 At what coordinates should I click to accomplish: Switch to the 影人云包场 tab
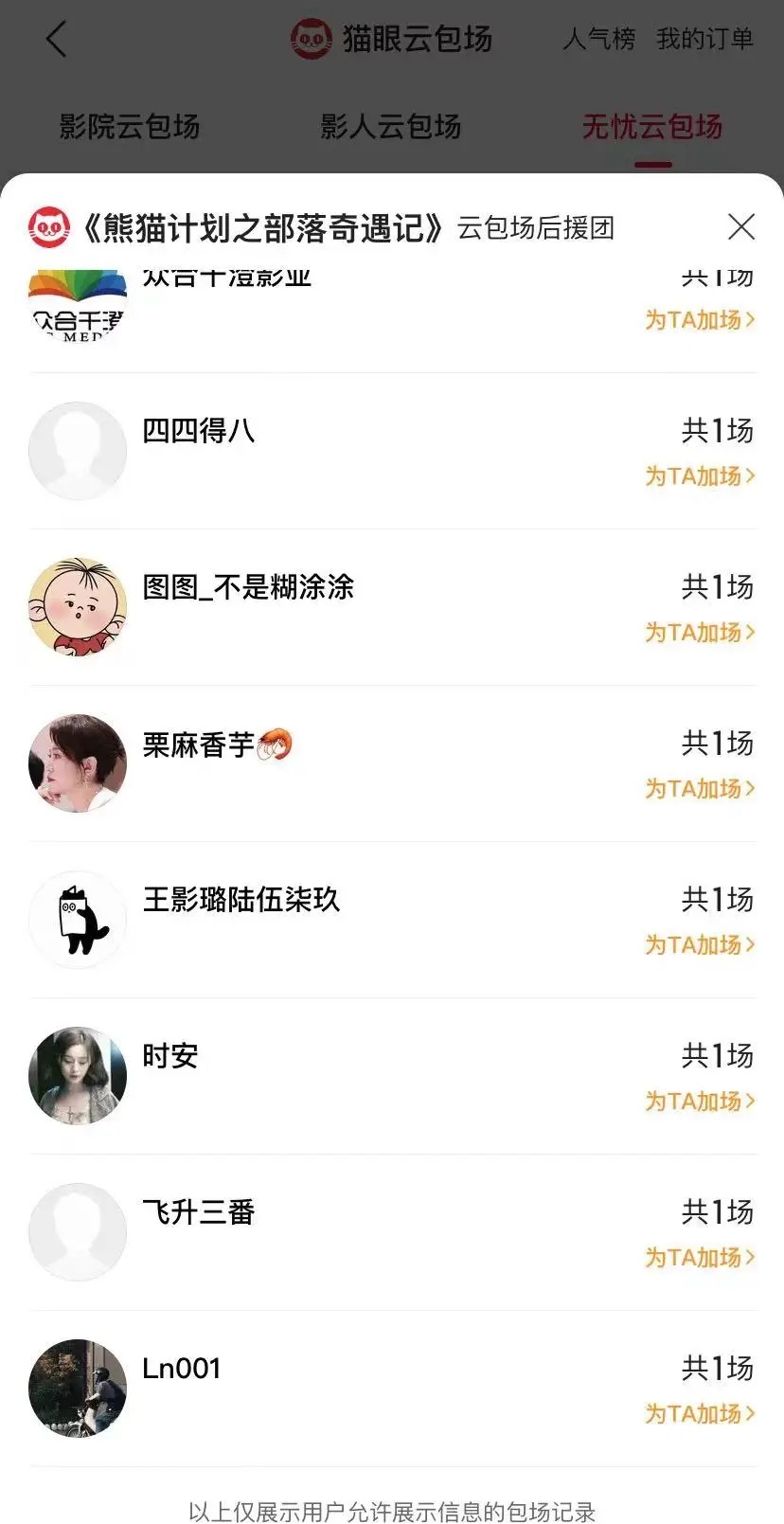[x=390, y=127]
